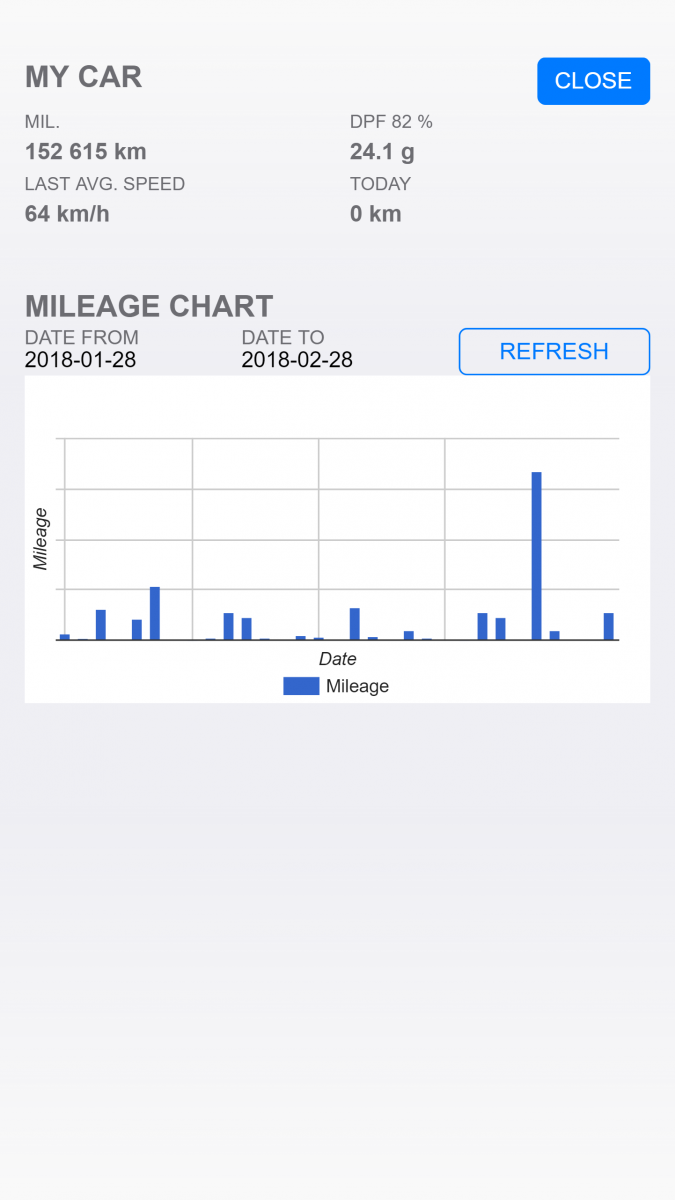Change the Date To value 2018-02-28
The height and width of the screenshot is (1200, 675).
tap(297, 360)
